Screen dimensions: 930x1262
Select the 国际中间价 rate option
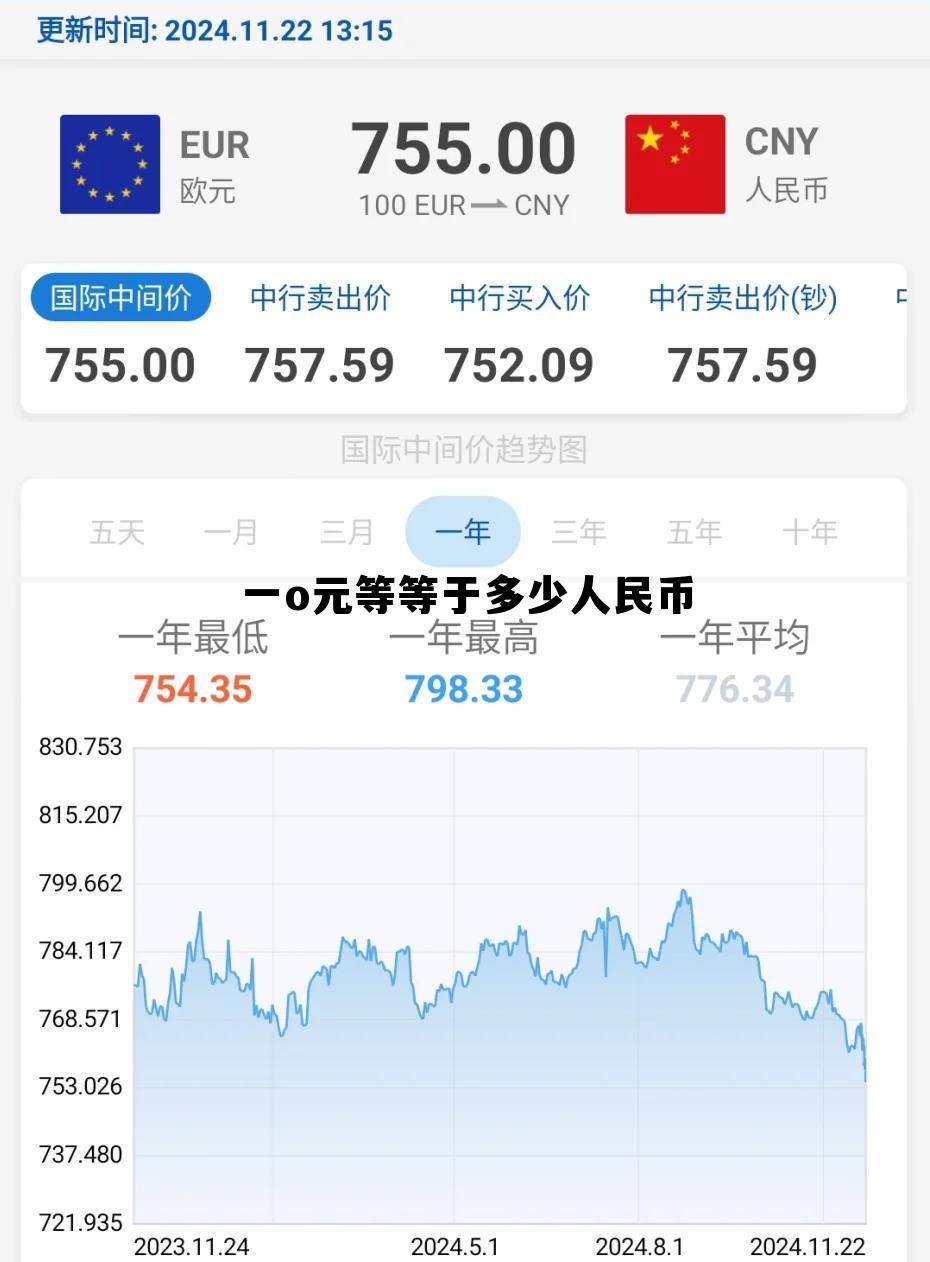coord(120,297)
